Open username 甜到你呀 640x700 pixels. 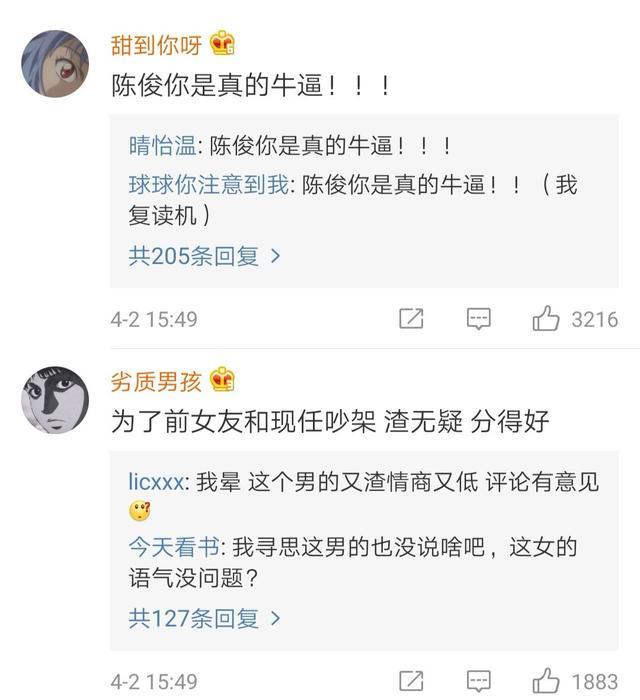(156, 45)
